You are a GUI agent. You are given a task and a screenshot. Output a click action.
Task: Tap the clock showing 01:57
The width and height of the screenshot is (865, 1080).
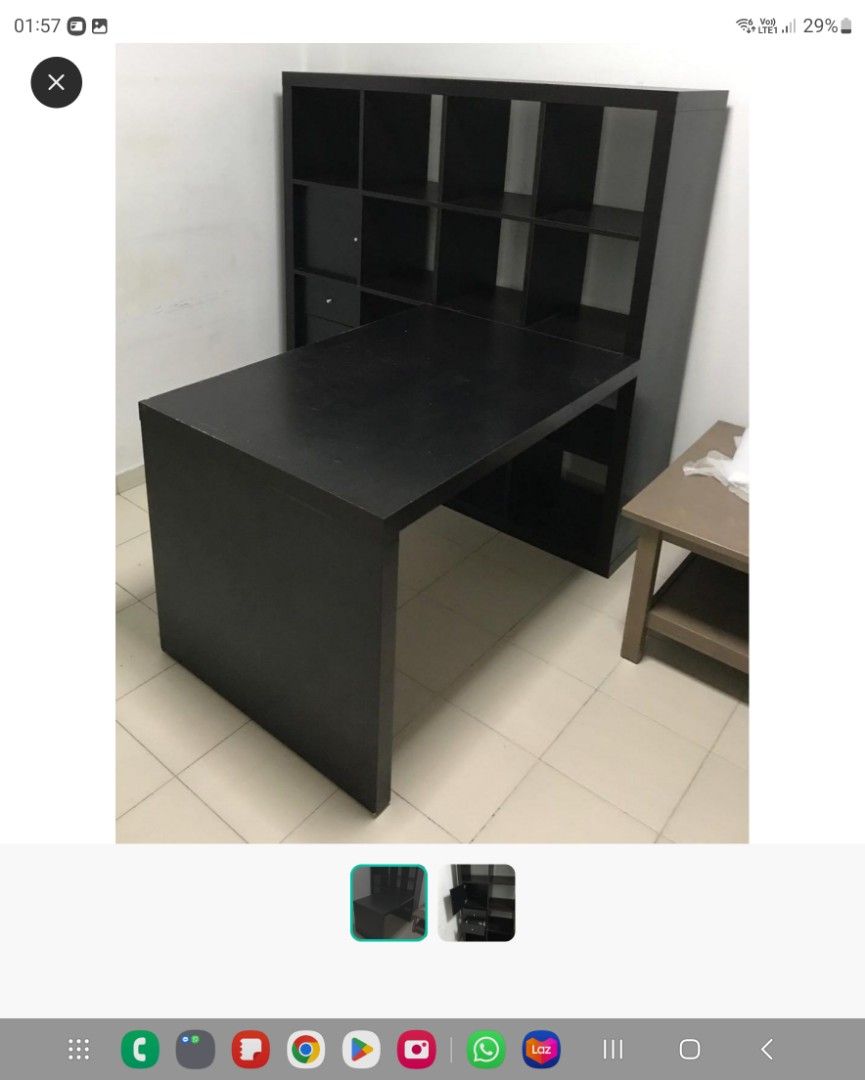pos(35,23)
